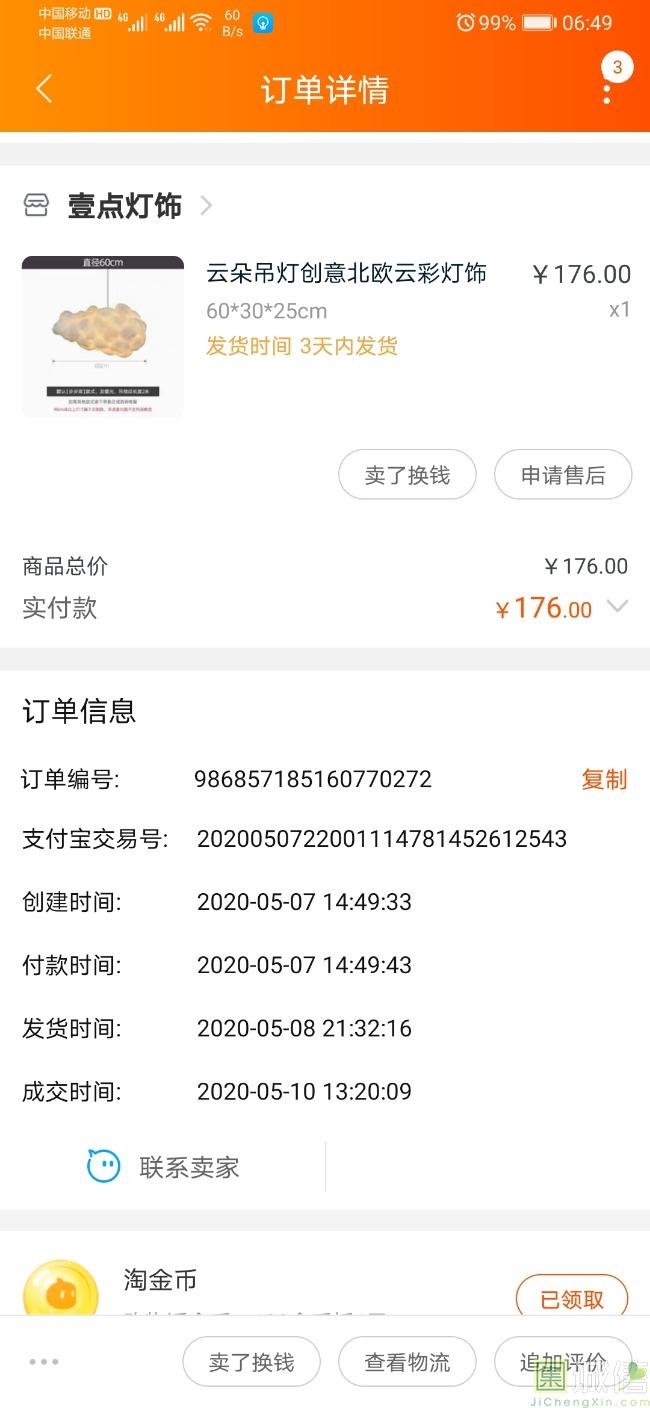Go back from order details
Image resolution: width=650 pixels, height=1408 pixels.
click(x=44, y=89)
